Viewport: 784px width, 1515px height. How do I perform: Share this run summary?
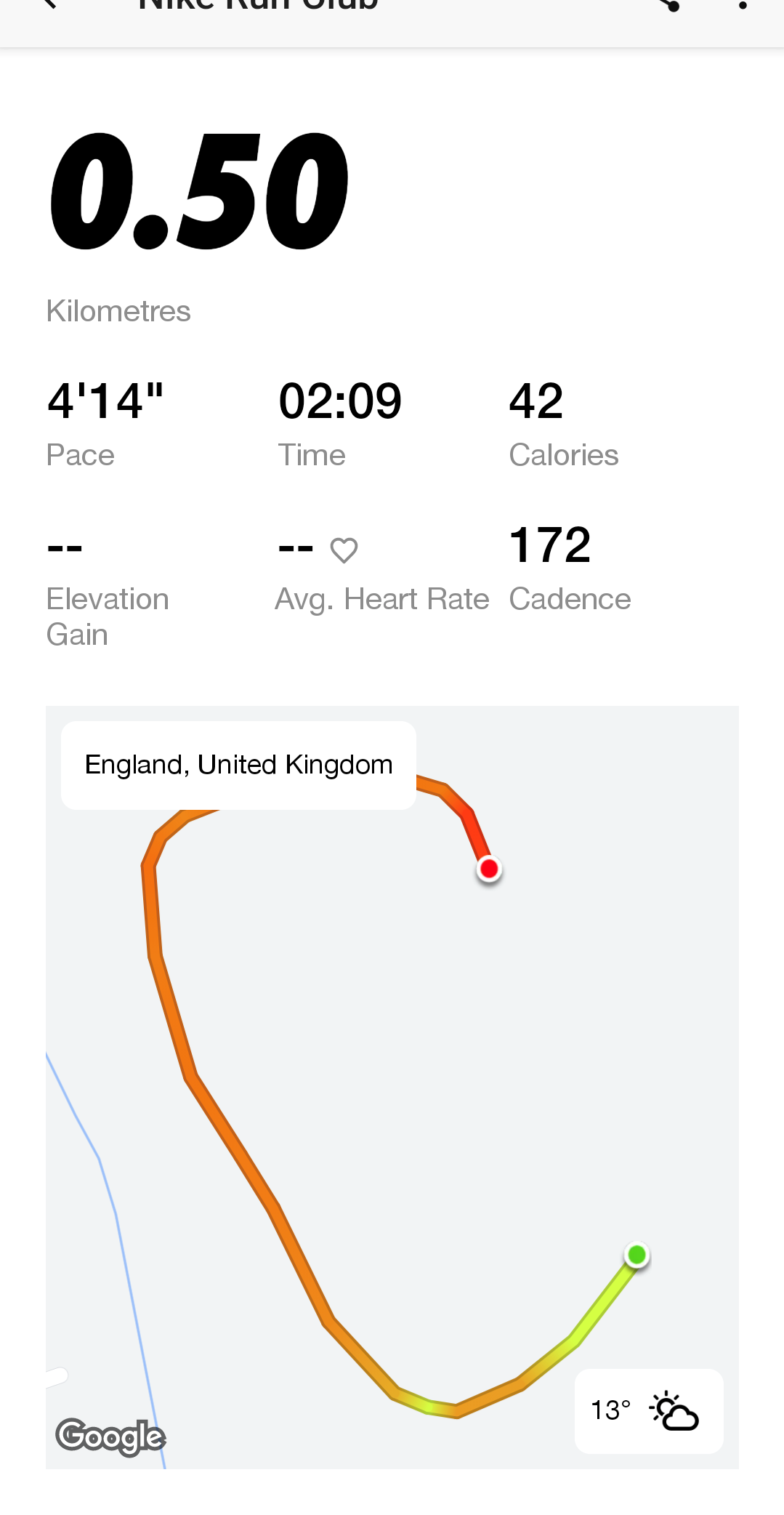[668, 4]
